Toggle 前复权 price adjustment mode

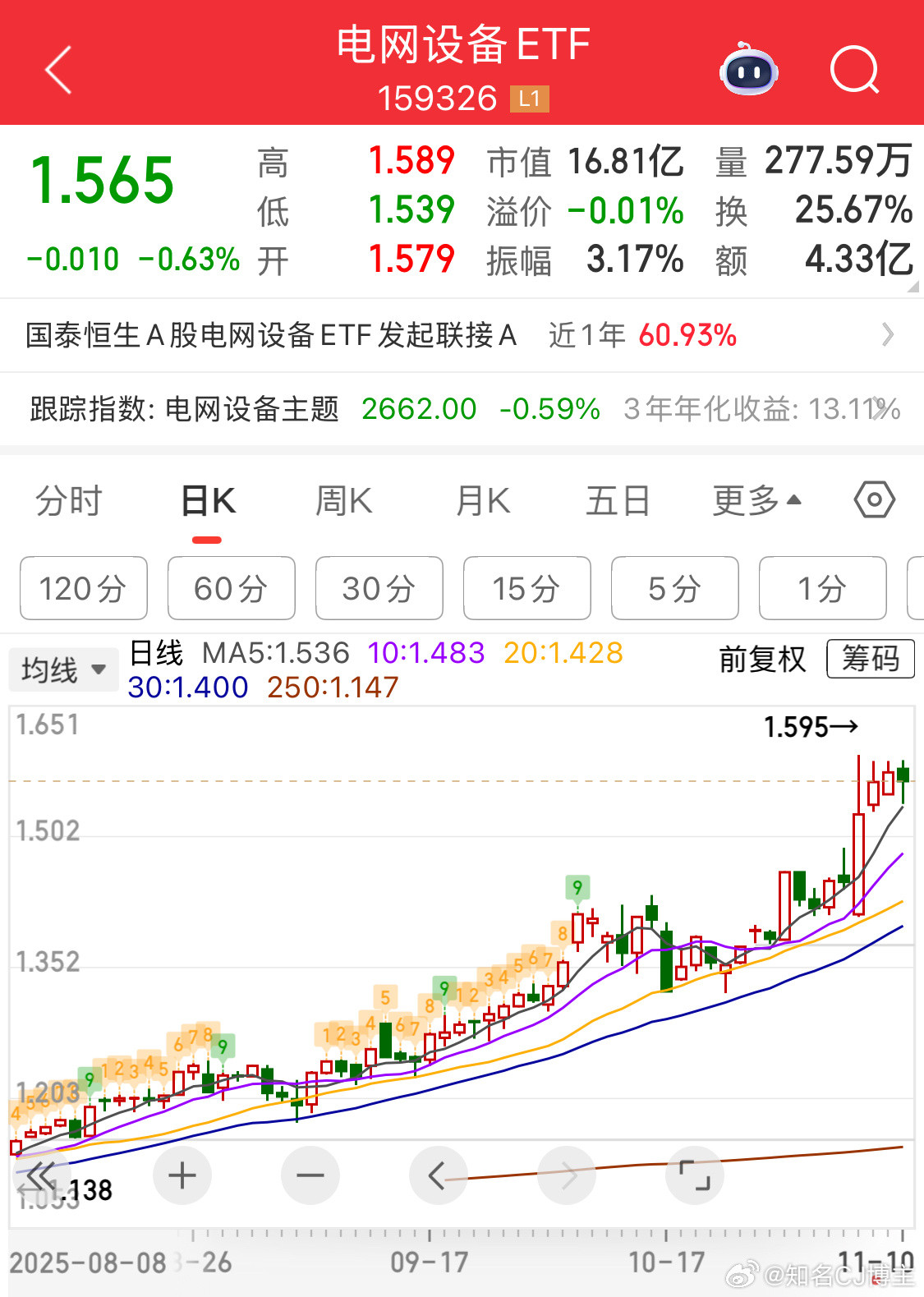(761, 660)
